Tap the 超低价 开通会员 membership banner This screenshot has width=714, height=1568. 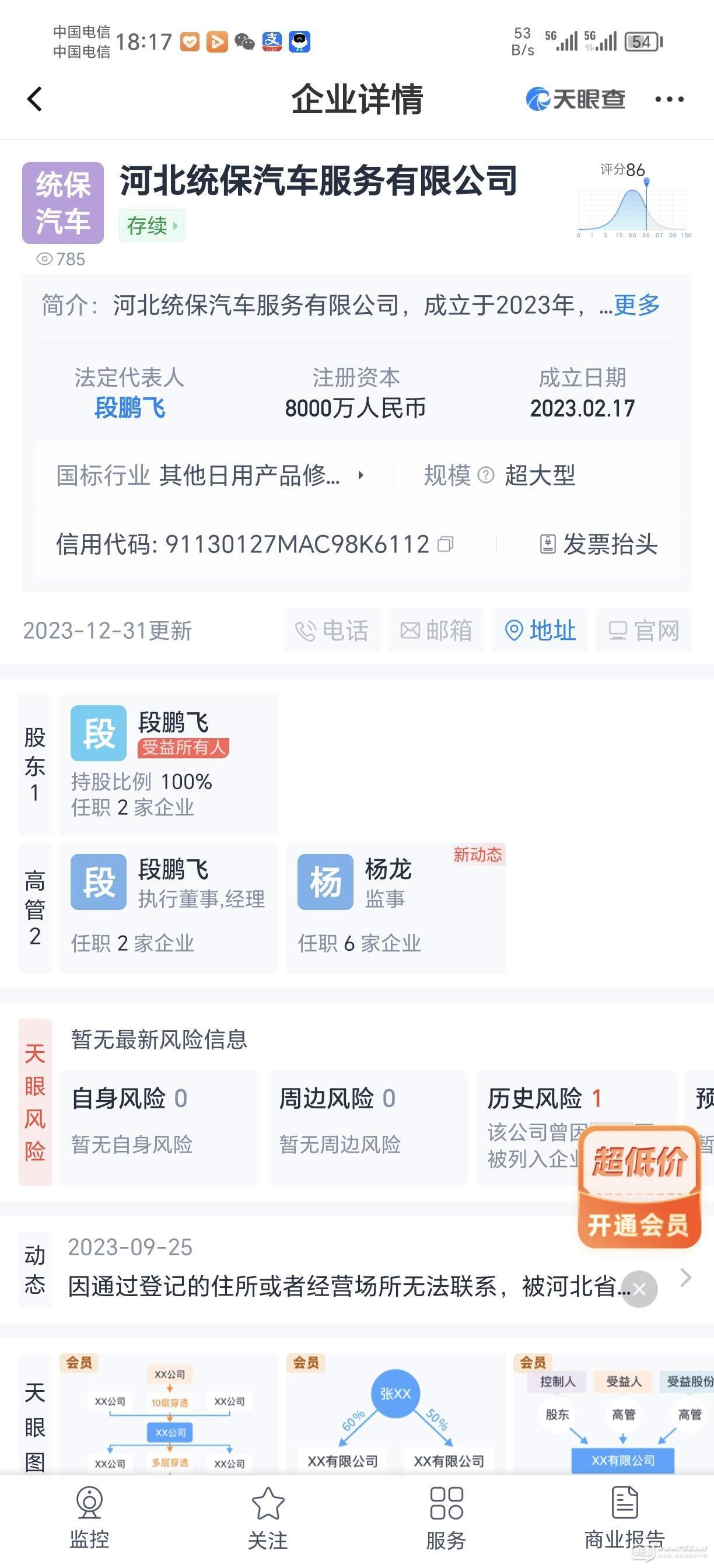click(x=639, y=1187)
